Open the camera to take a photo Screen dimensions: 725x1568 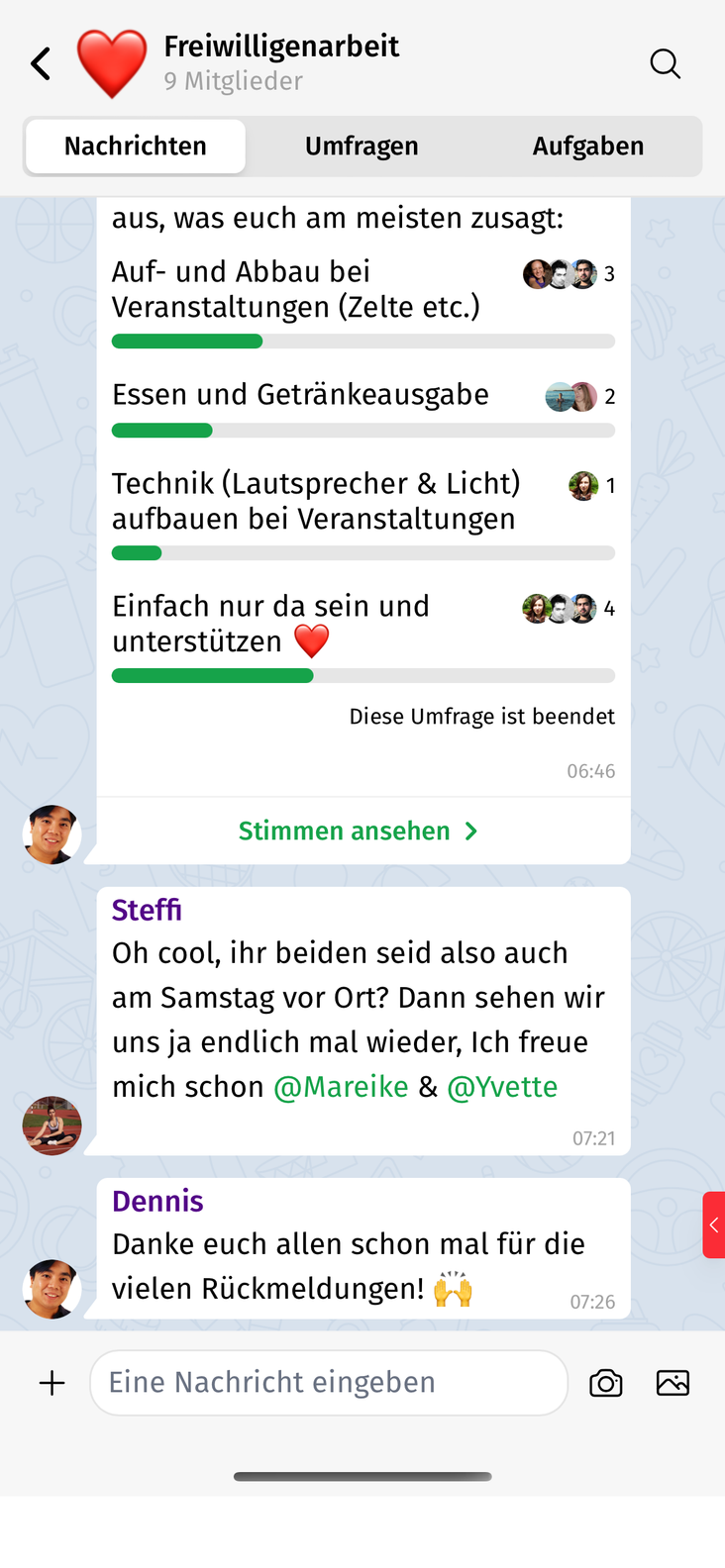coord(605,1383)
